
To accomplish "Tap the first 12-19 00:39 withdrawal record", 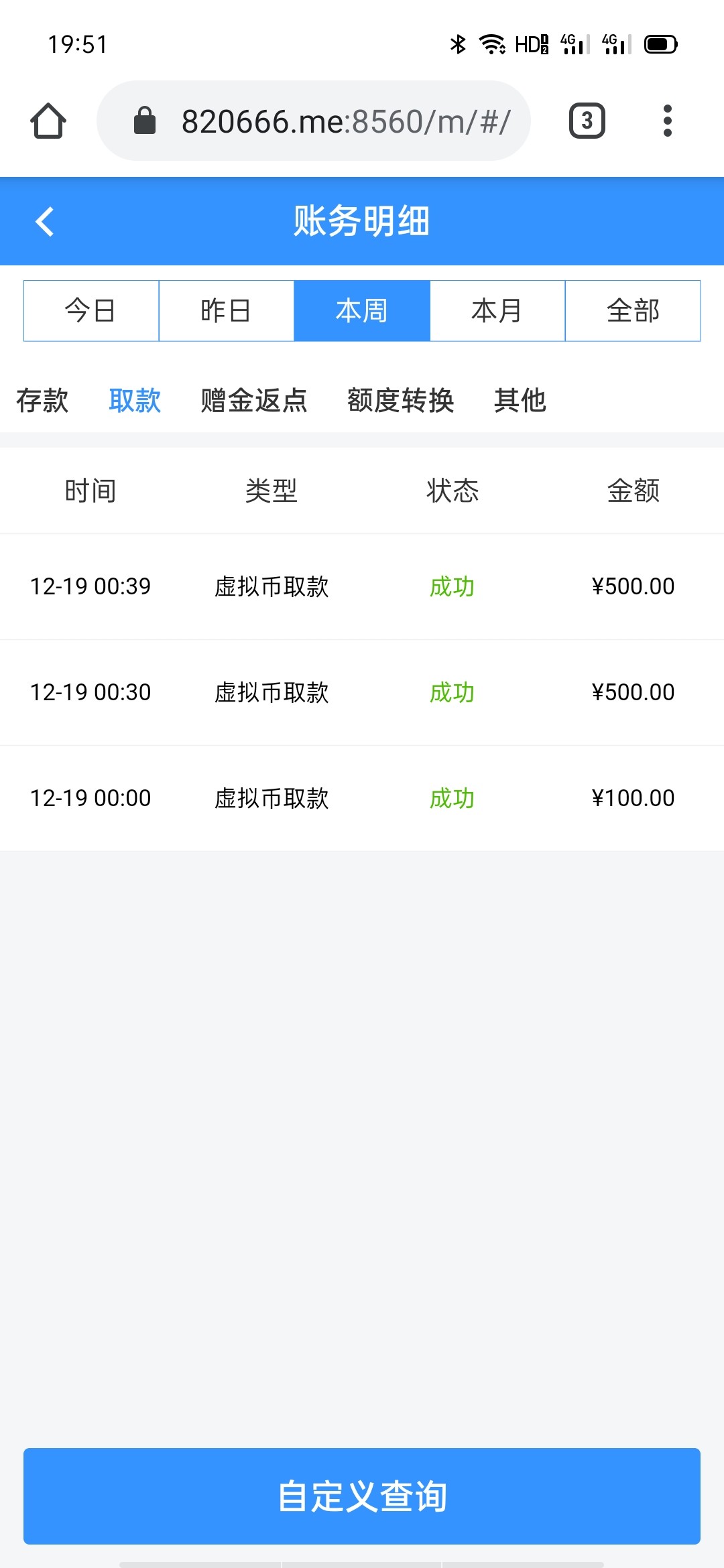I will (362, 586).
